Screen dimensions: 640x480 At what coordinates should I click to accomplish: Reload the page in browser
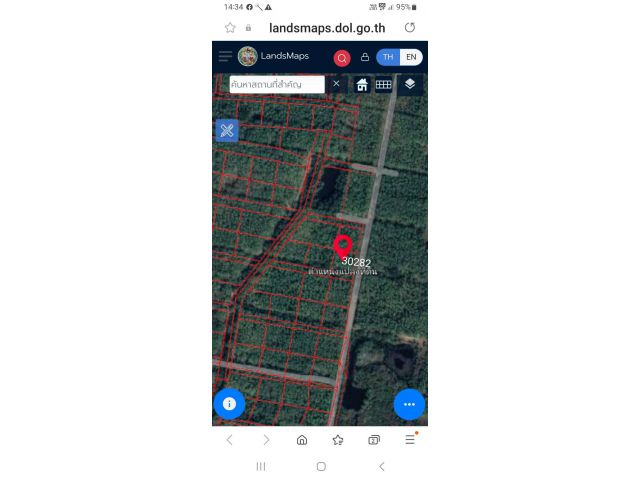(x=409, y=28)
